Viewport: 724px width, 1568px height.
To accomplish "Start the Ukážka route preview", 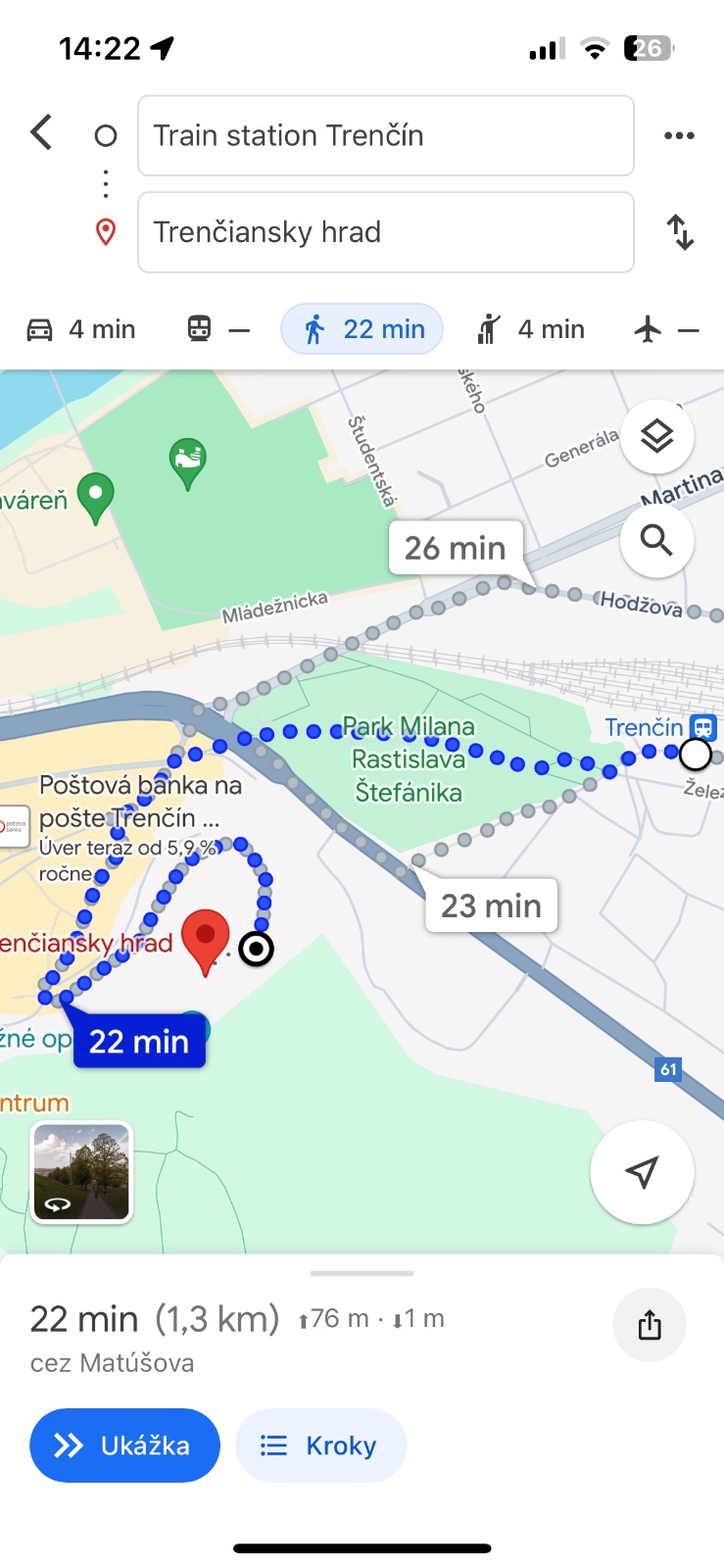I will pos(124,1445).
